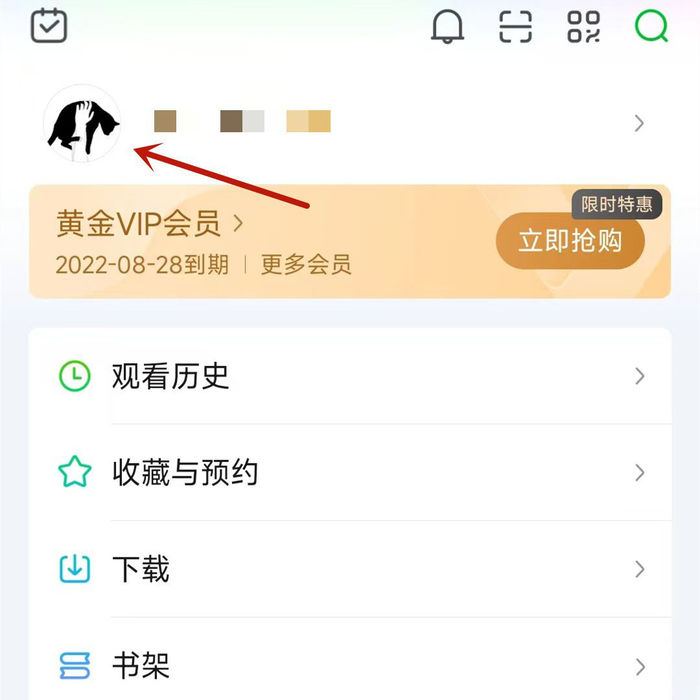Open profile details via the chevron
The width and height of the screenshot is (700, 700).
click(639, 124)
